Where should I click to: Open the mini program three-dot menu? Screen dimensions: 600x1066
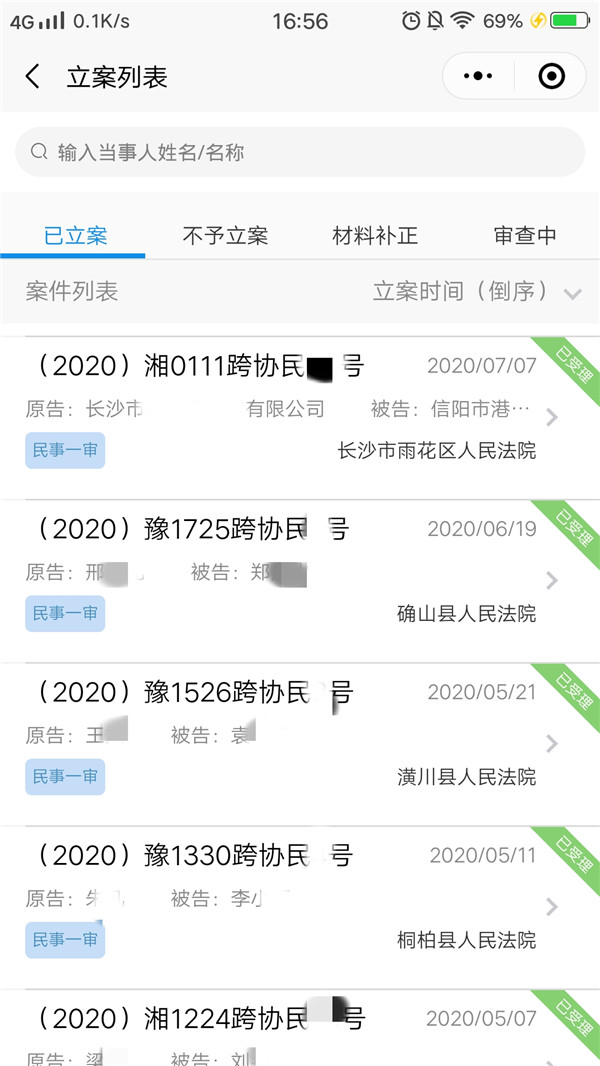click(x=478, y=76)
